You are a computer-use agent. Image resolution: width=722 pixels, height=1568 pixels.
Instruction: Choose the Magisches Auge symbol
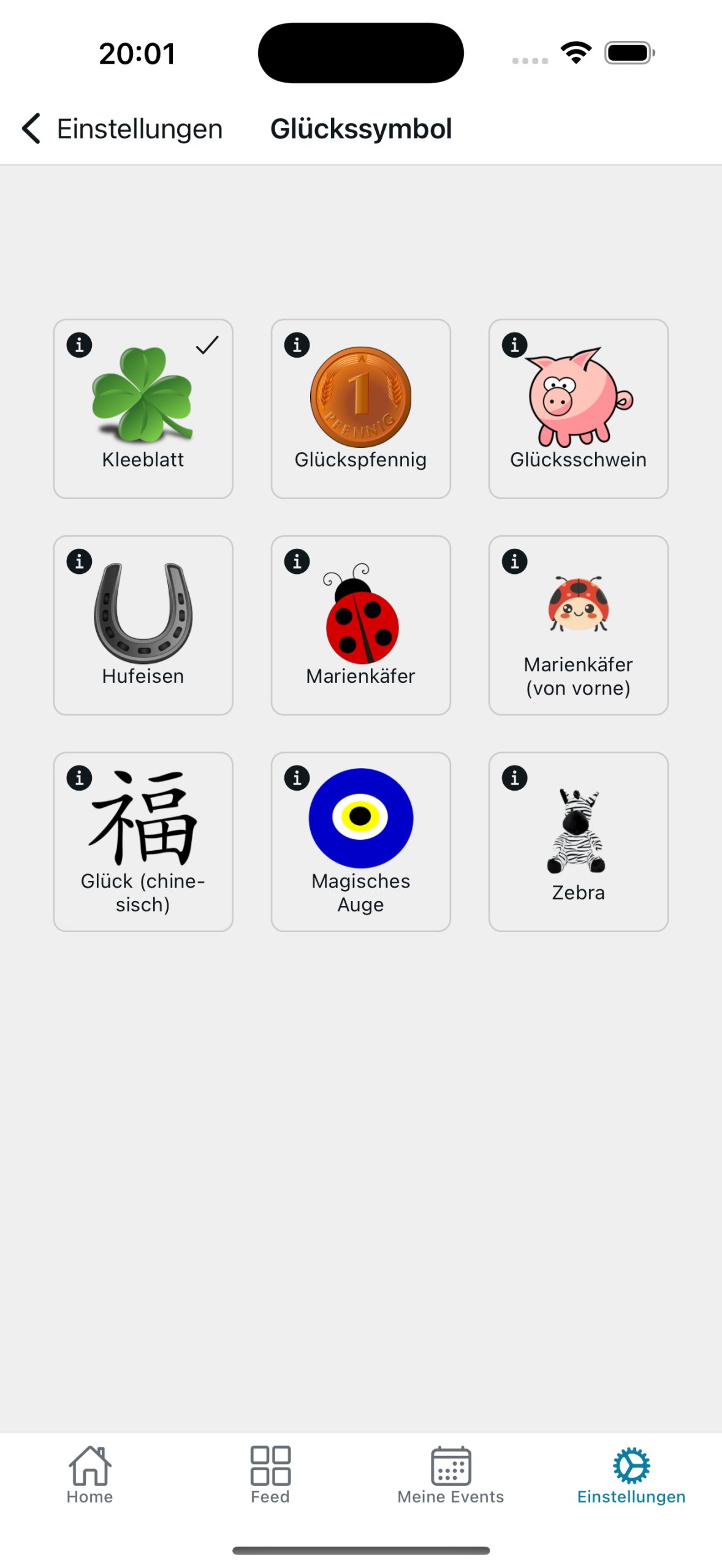coord(360,842)
